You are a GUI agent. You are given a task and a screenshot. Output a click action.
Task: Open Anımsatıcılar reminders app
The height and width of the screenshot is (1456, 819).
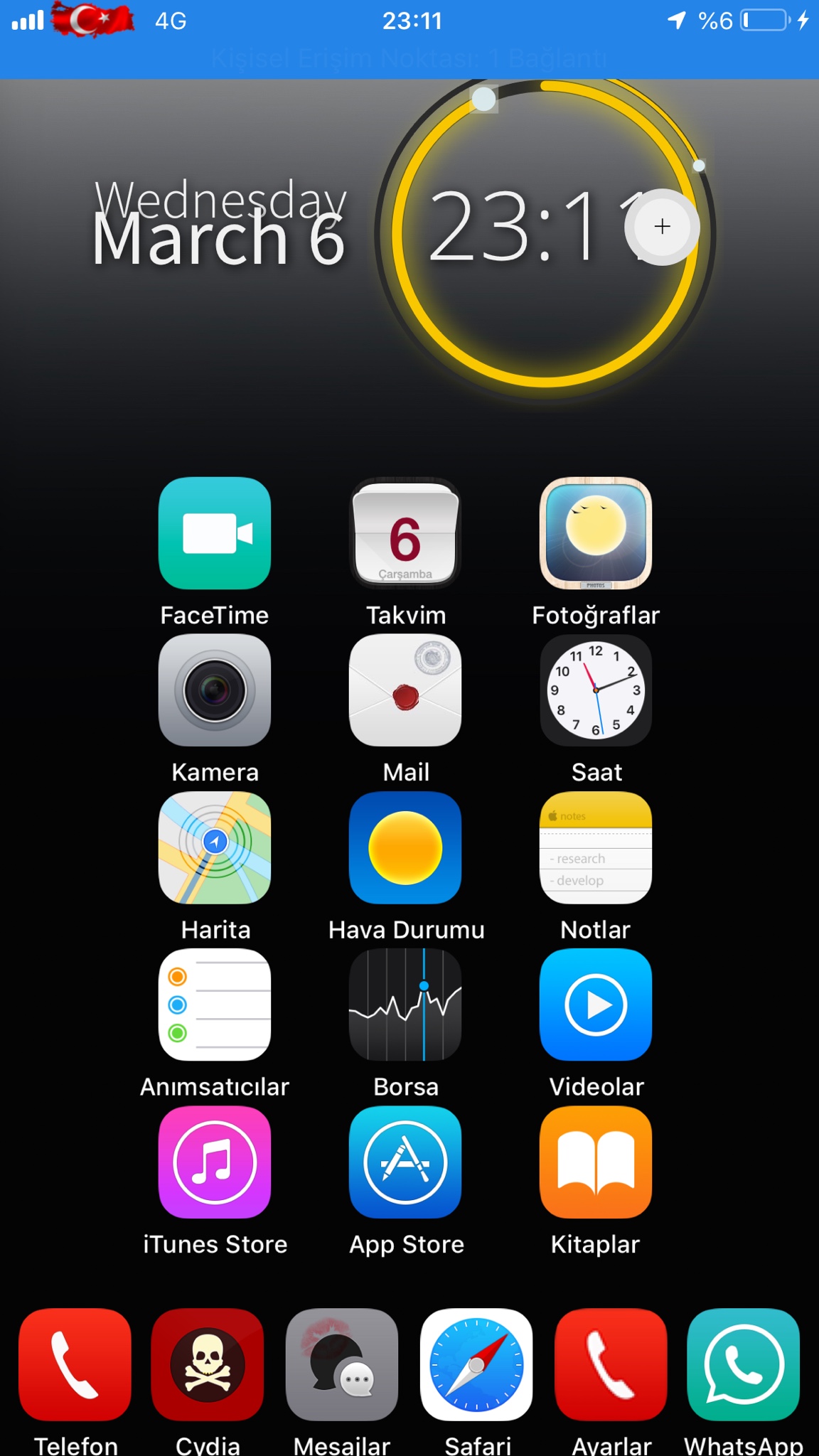click(x=215, y=1005)
